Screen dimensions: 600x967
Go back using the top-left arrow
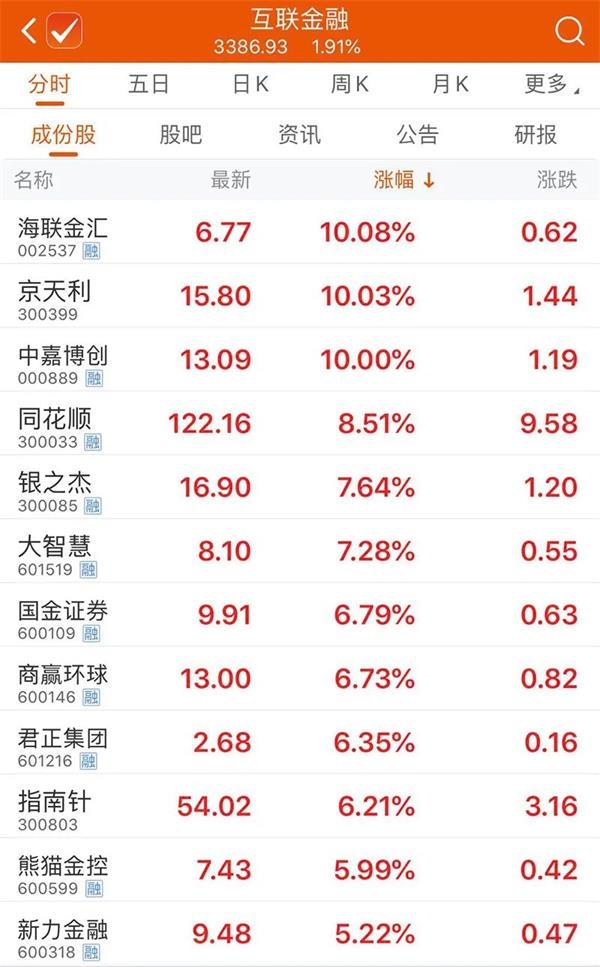pos(28,31)
